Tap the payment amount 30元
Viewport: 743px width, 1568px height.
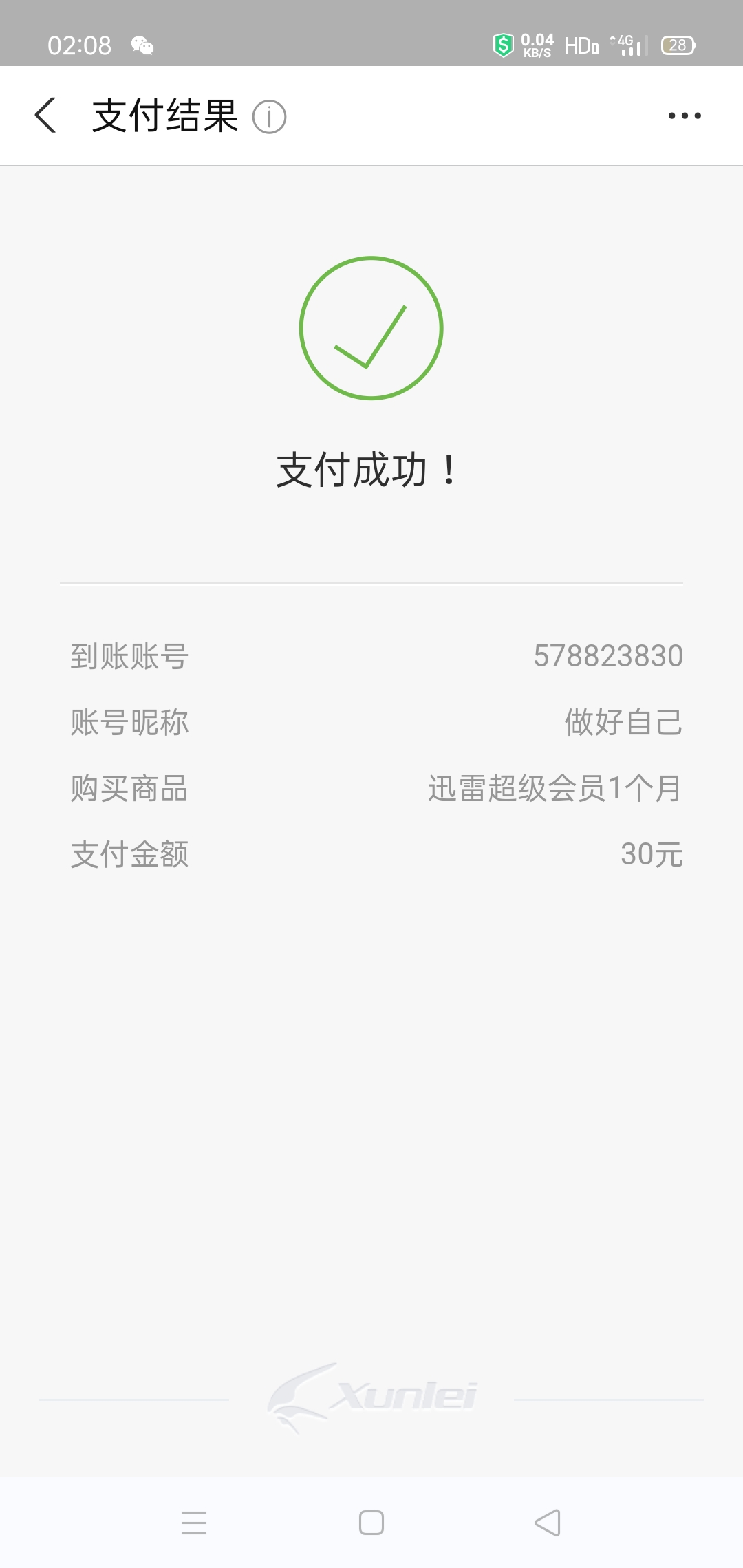[649, 856]
